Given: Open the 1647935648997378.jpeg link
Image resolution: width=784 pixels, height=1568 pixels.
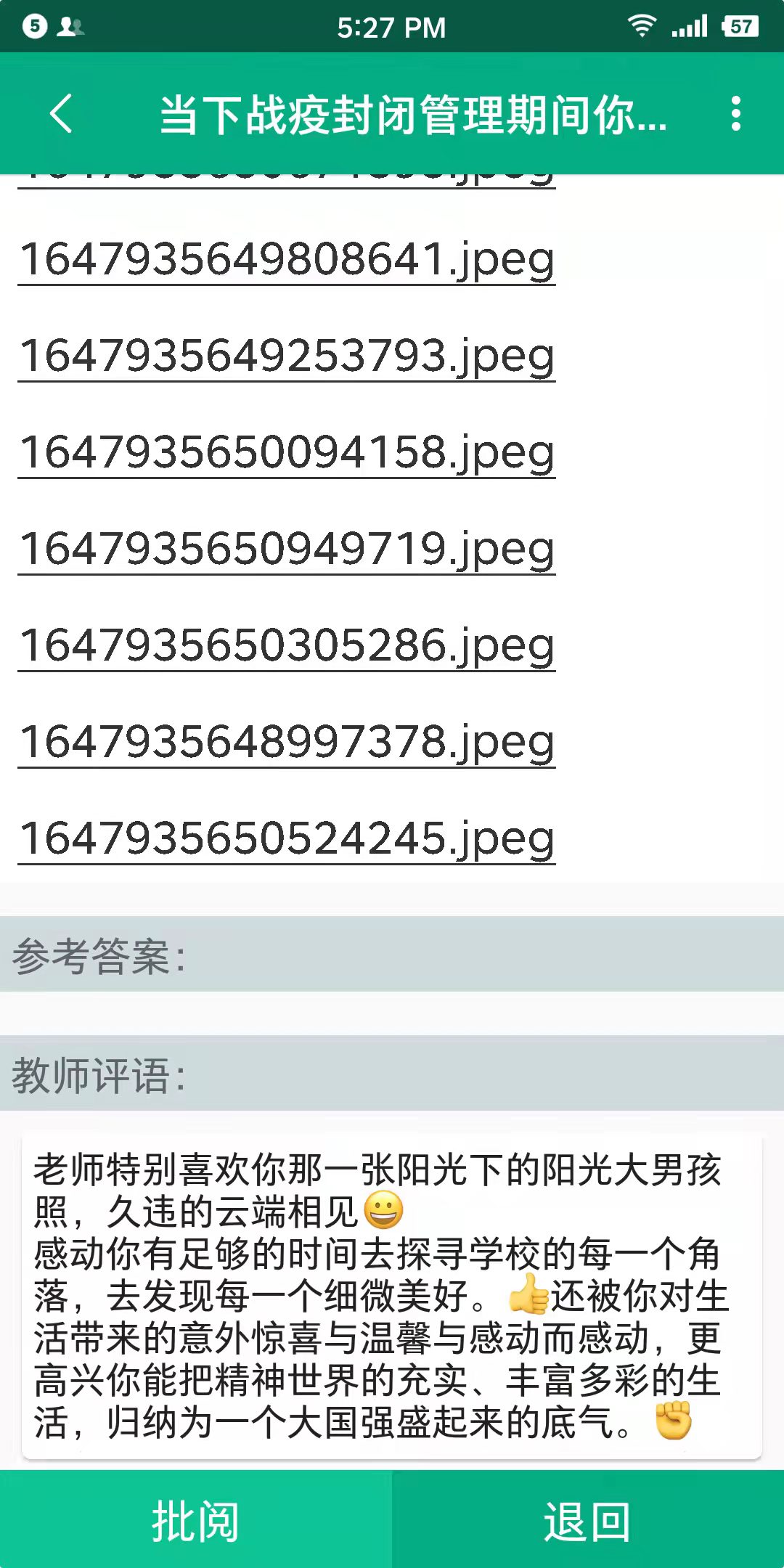Looking at the screenshot, I should [x=287, y=743].
